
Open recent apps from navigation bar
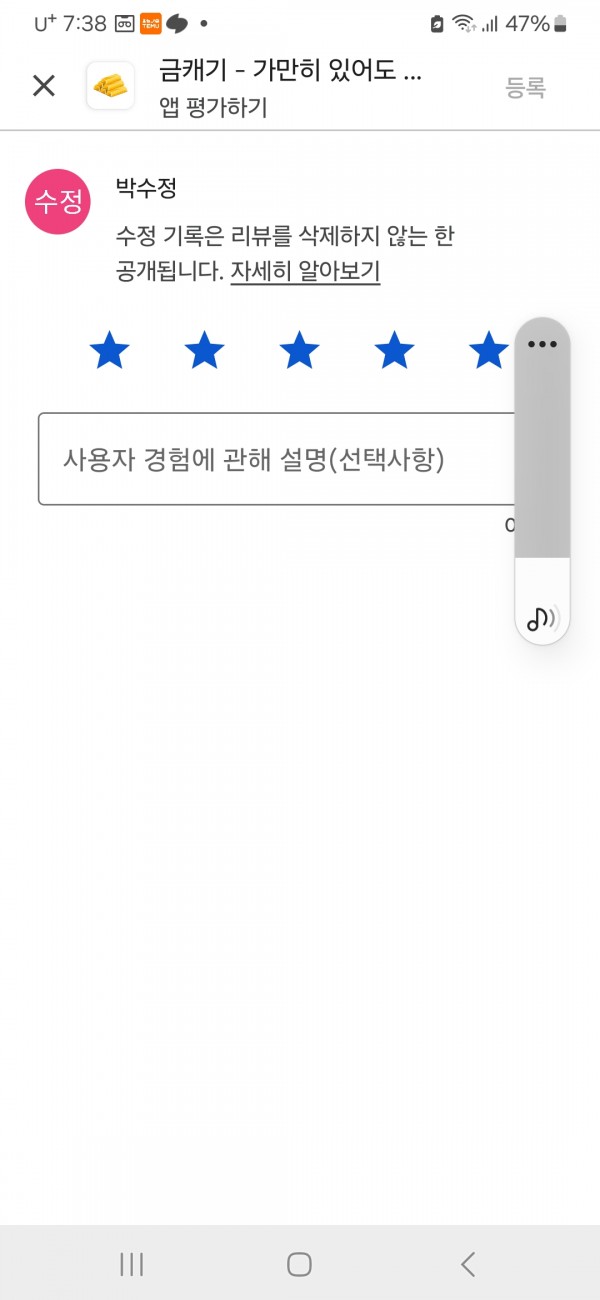click(131, 1264)
